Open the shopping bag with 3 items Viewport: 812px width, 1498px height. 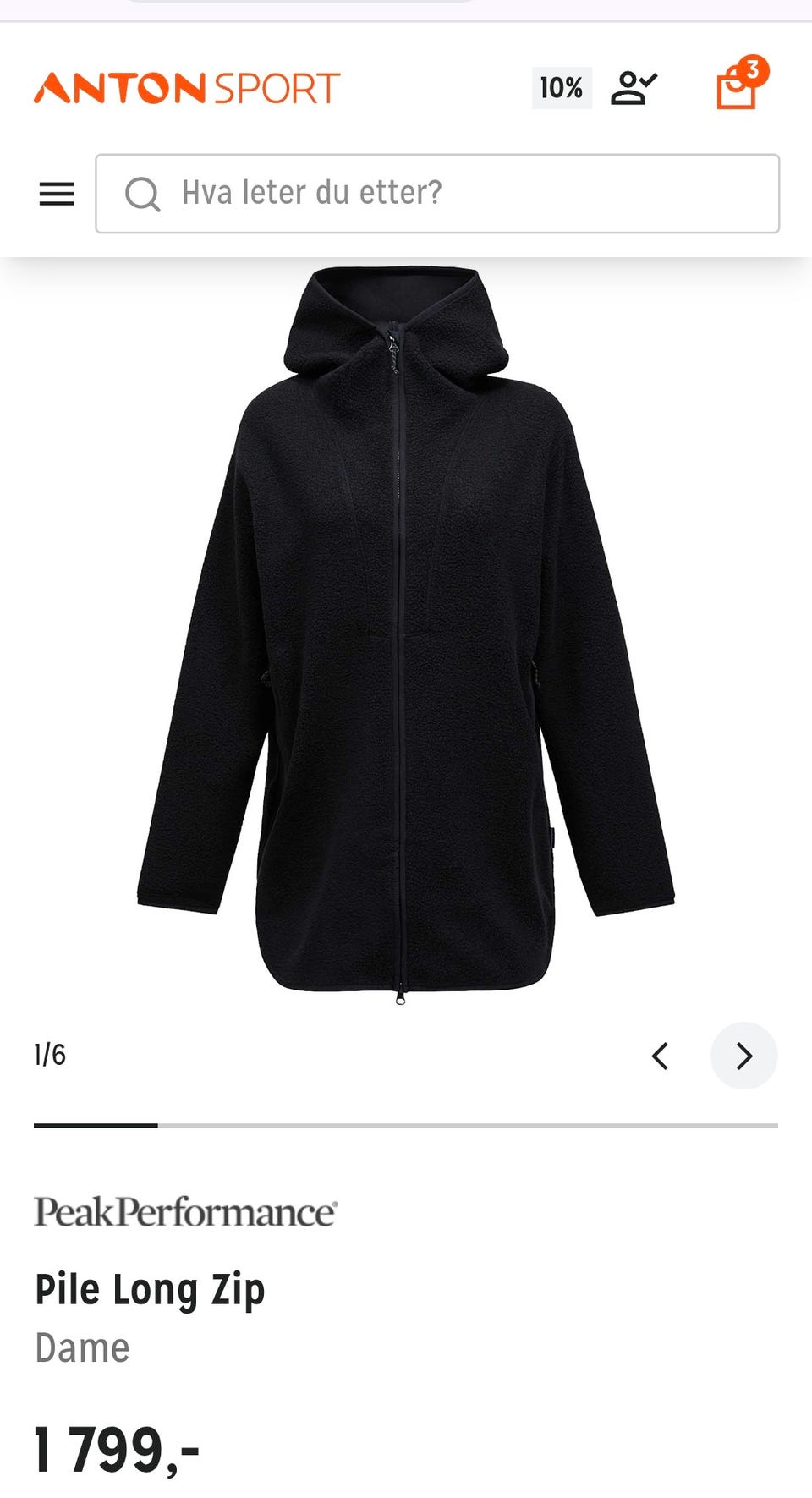(741, 84)
